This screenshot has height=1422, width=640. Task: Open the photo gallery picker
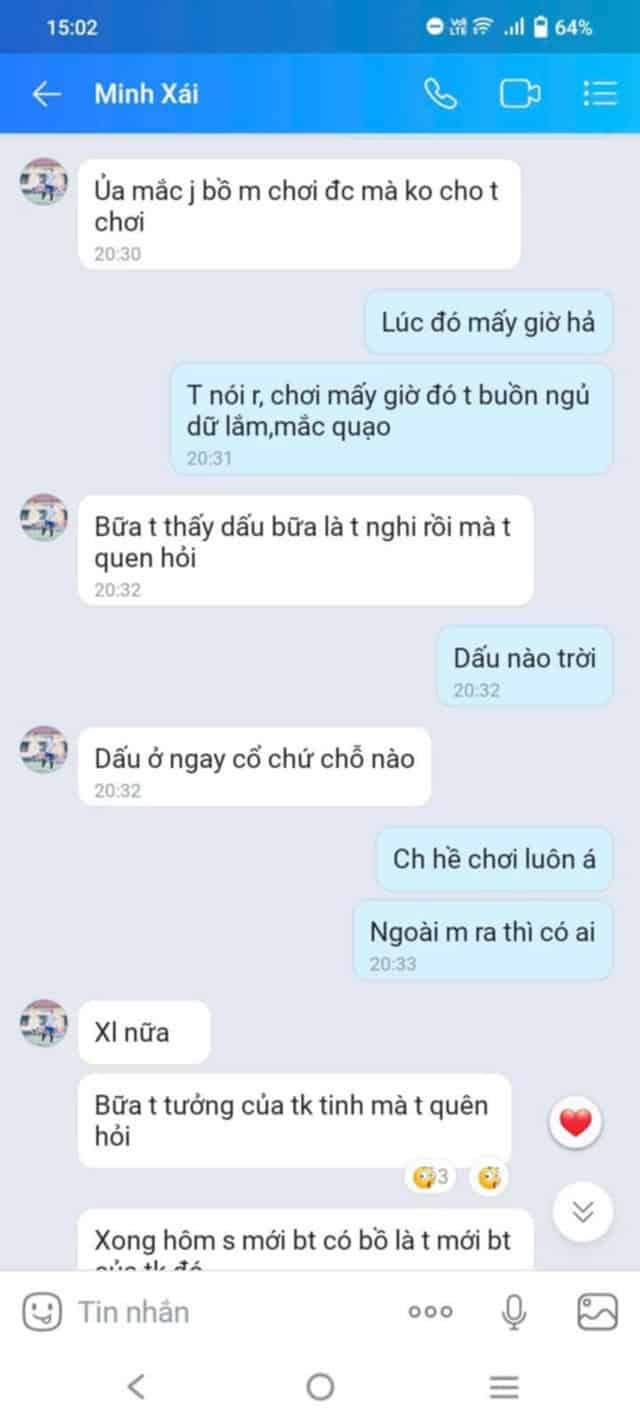598,1311
